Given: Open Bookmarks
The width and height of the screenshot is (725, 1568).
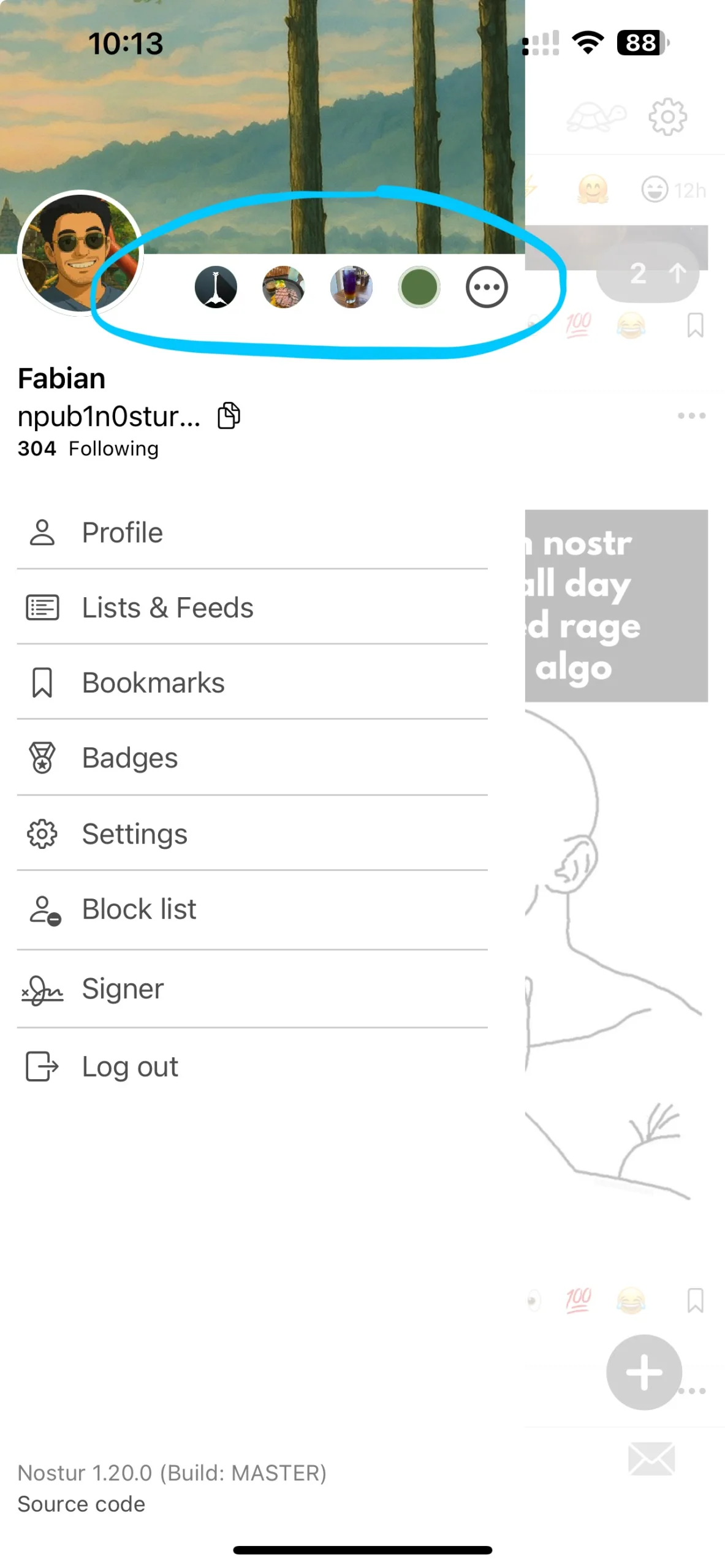Looking at the screenshot, I should click(x=153, y=683).
